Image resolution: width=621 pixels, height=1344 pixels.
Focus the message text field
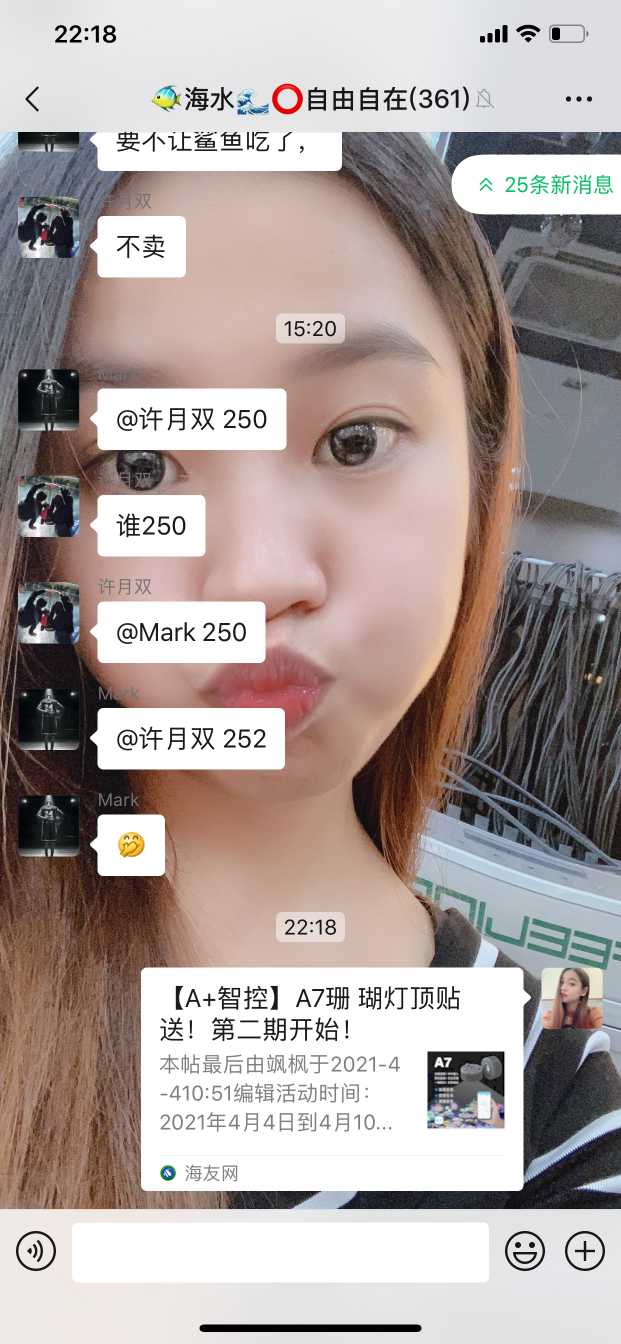tap(280, 1251)
